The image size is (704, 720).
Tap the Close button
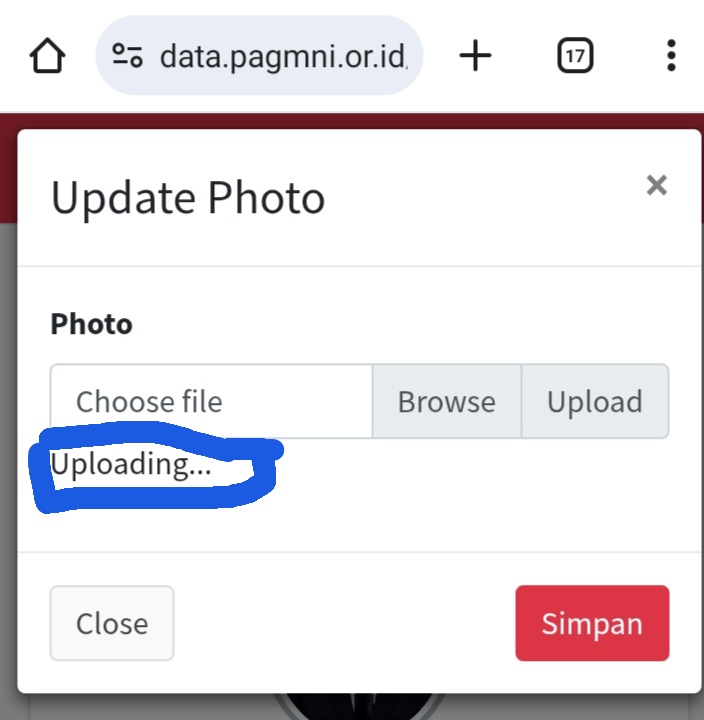tap(112, 623)
